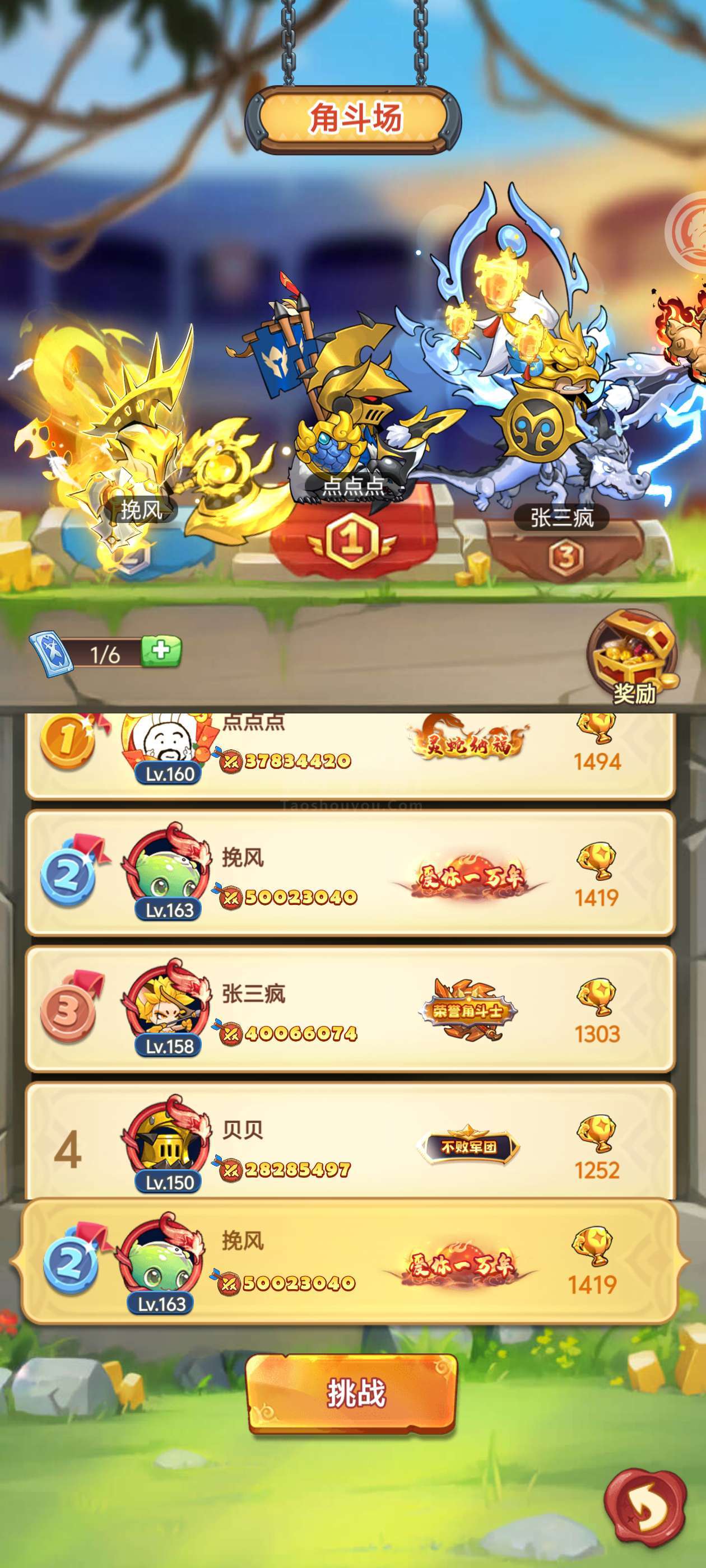Open the ranking entry for 张三疯
This screenshot has width=706, height=1568.
(350, 1010)
